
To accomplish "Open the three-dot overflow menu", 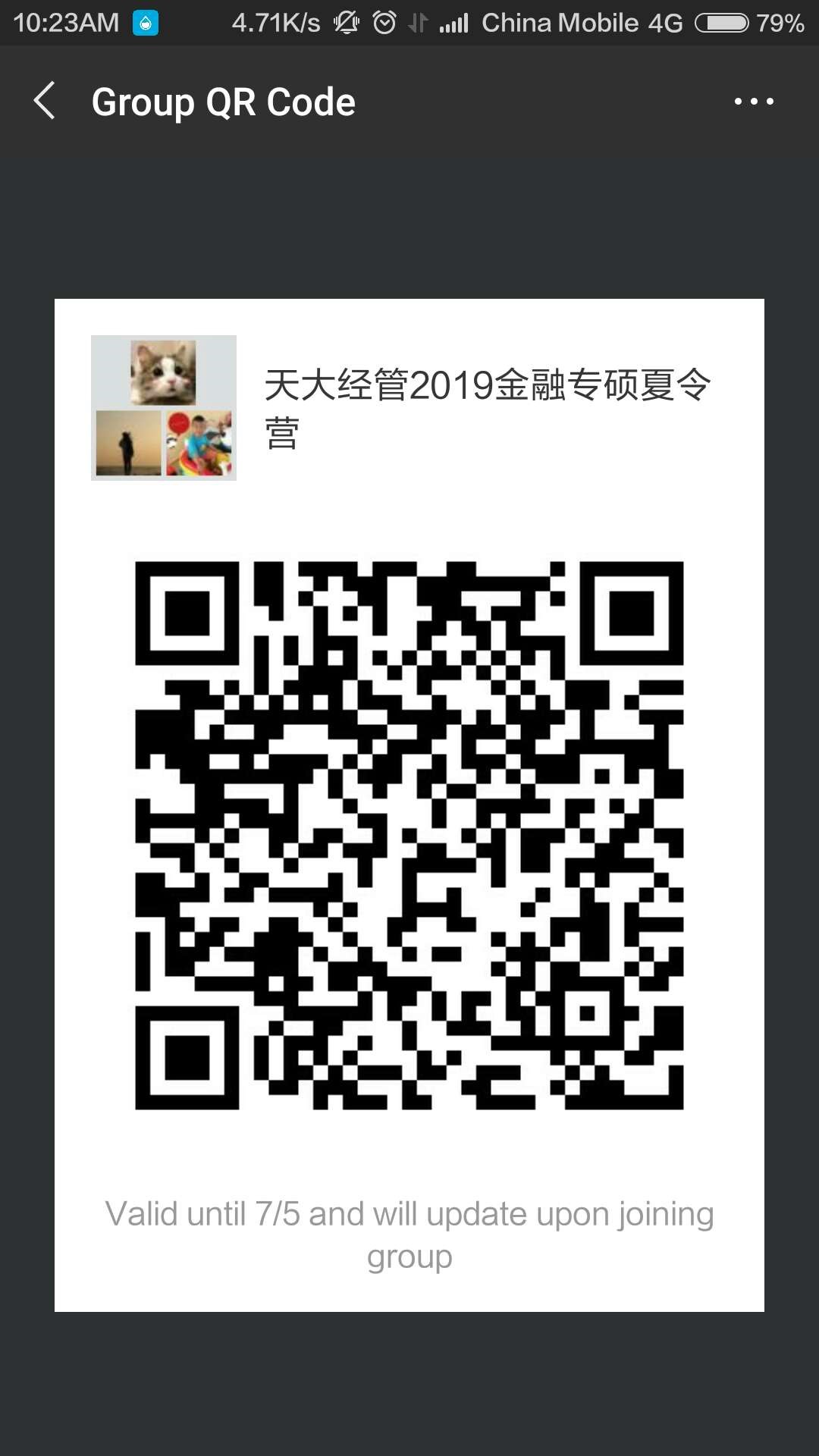I will click(x=753, y=101).
